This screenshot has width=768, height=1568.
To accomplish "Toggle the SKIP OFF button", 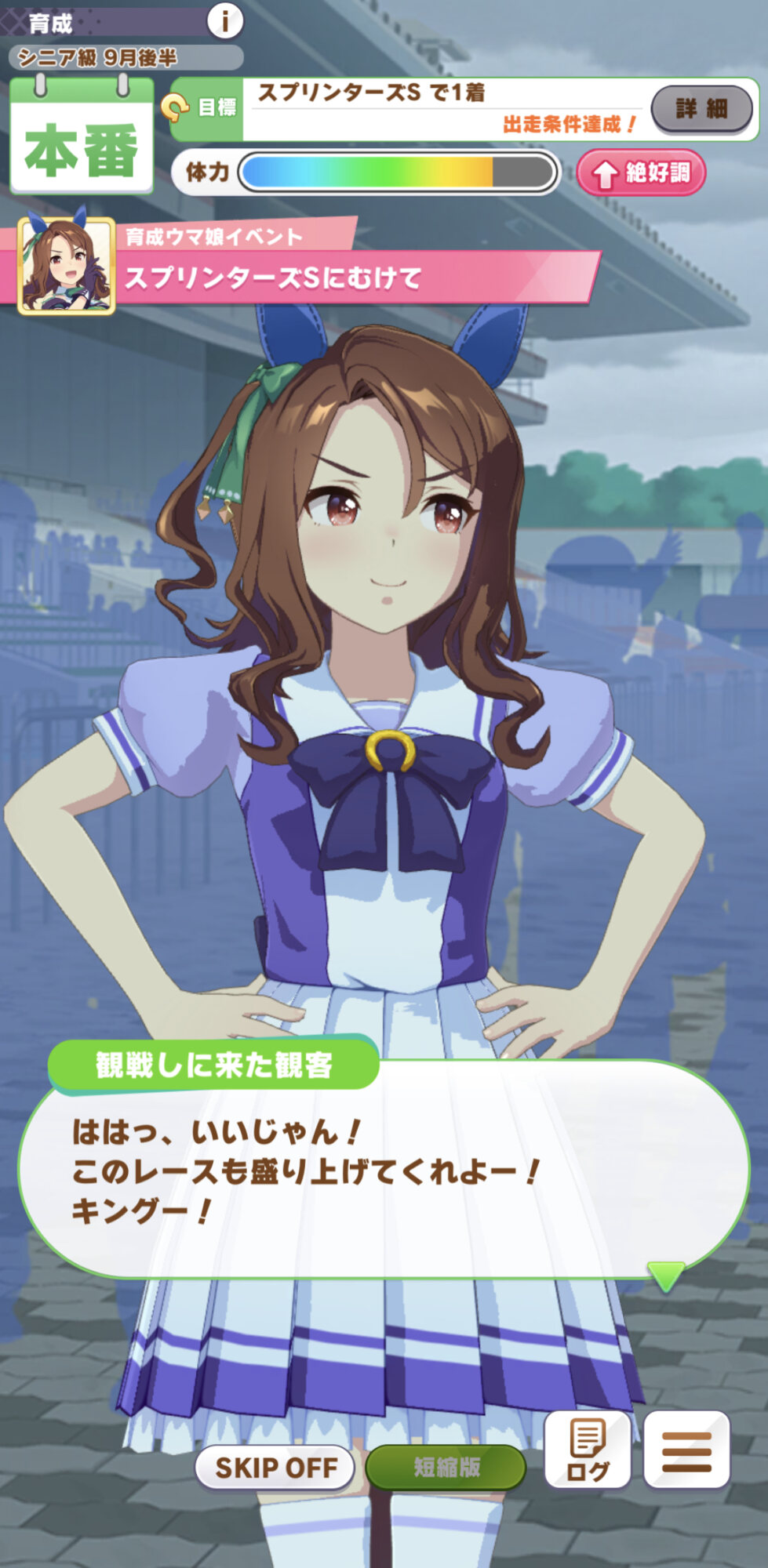I will click(x=275, y=1468).
